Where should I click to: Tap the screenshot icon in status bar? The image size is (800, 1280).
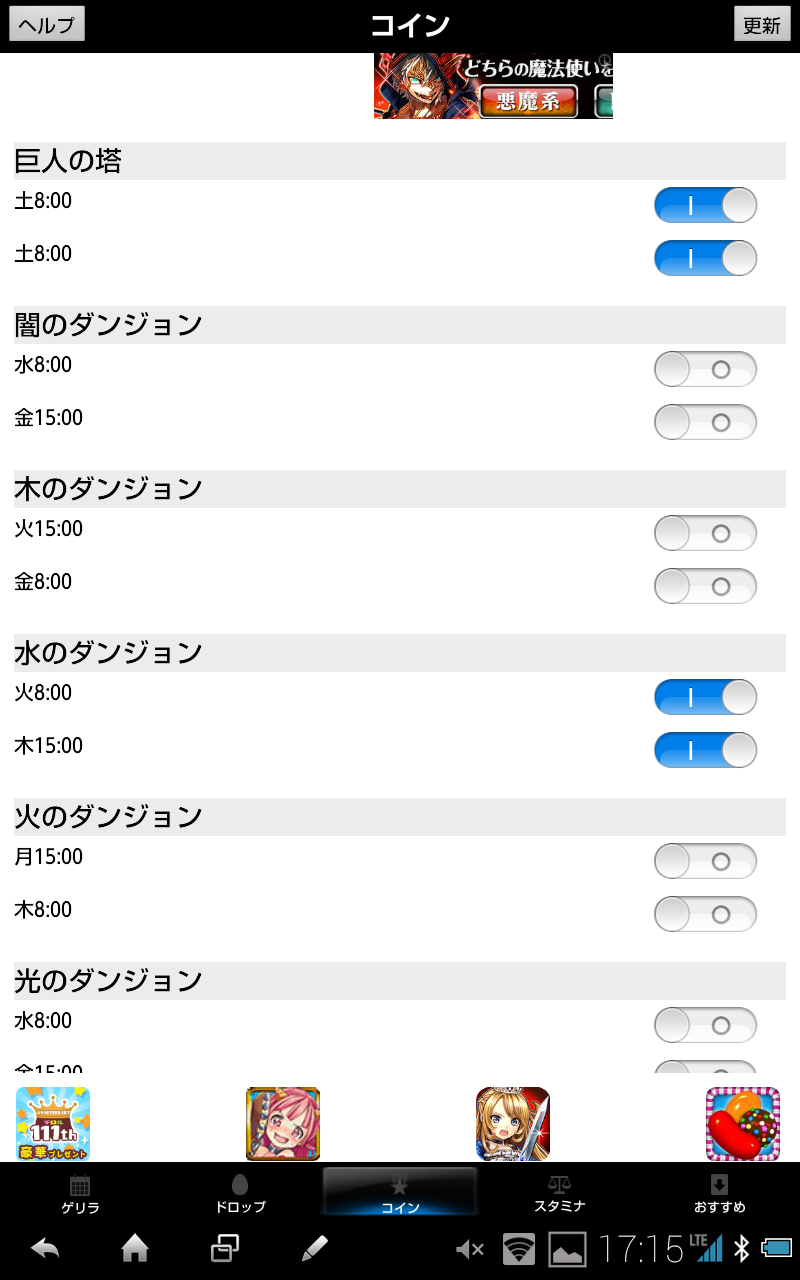coord(565,1248)
